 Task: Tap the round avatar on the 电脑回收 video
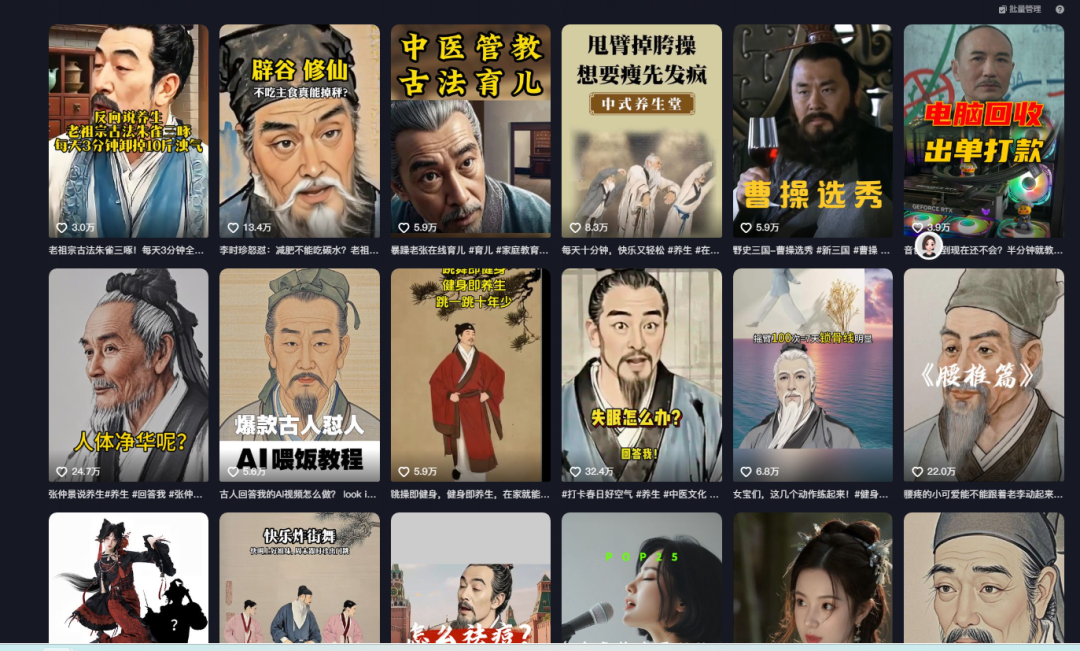[930, 246]
